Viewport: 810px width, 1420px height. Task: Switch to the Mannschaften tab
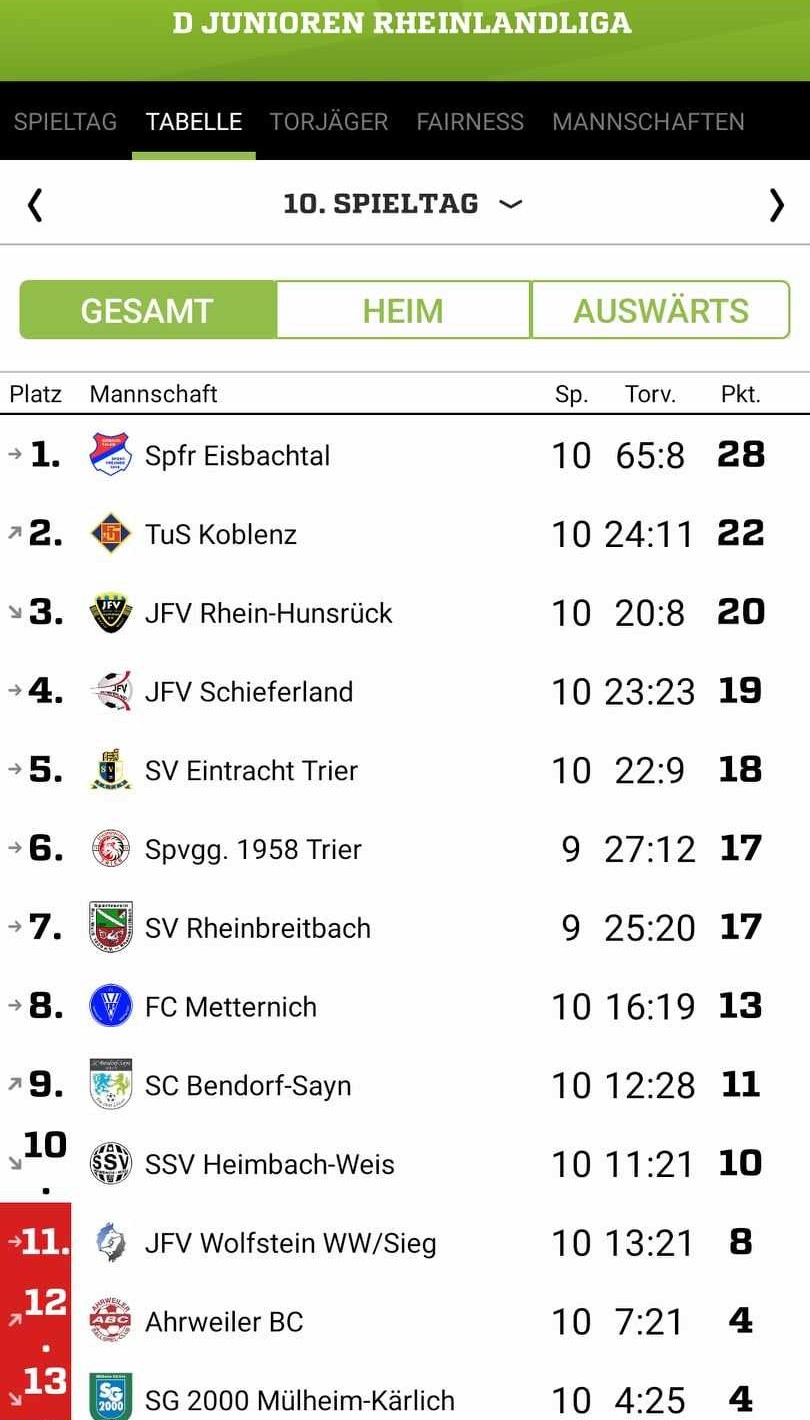pyautogui.click(x=648, y=122)
